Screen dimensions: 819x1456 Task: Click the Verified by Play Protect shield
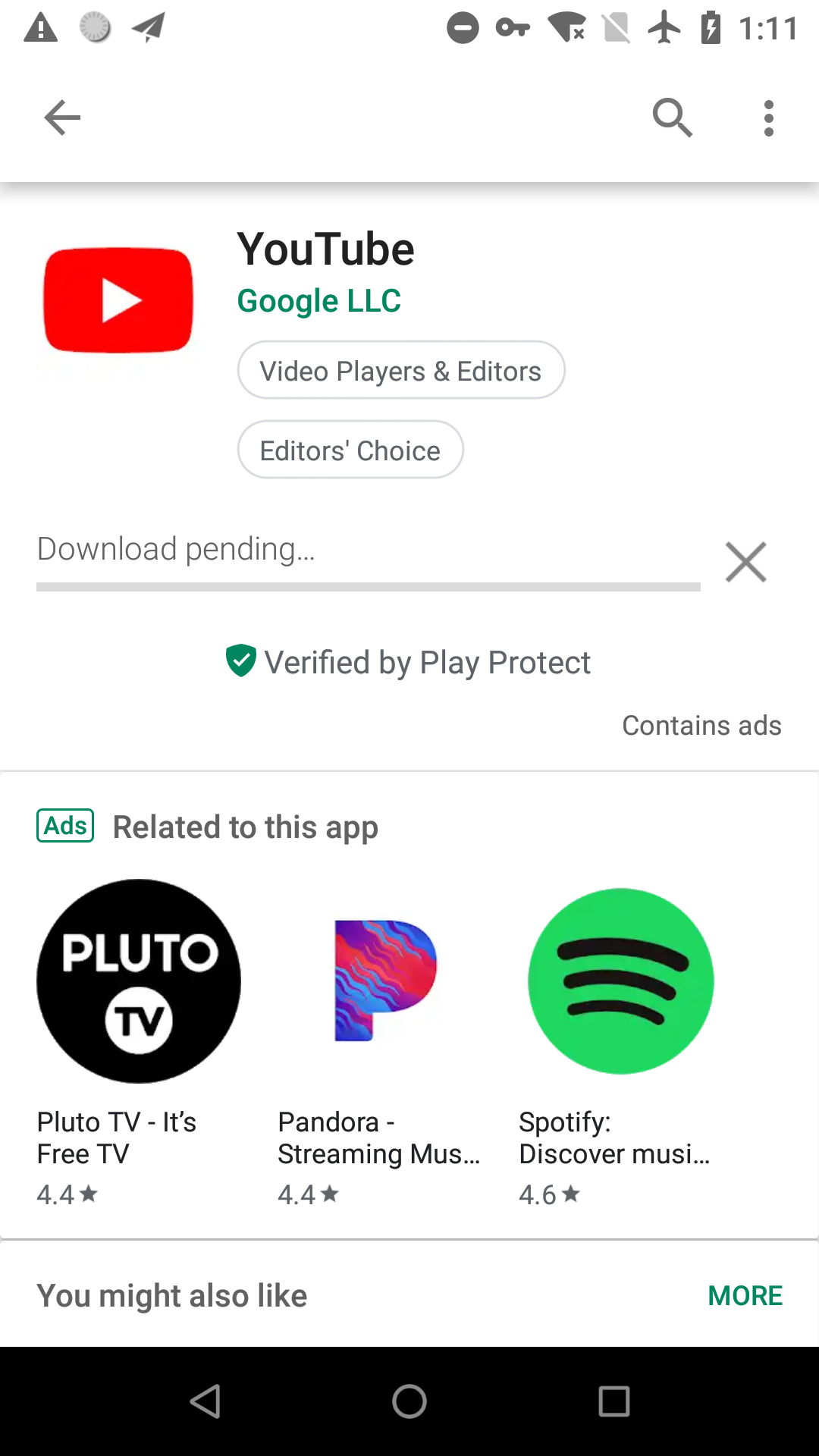coord(240,661)
